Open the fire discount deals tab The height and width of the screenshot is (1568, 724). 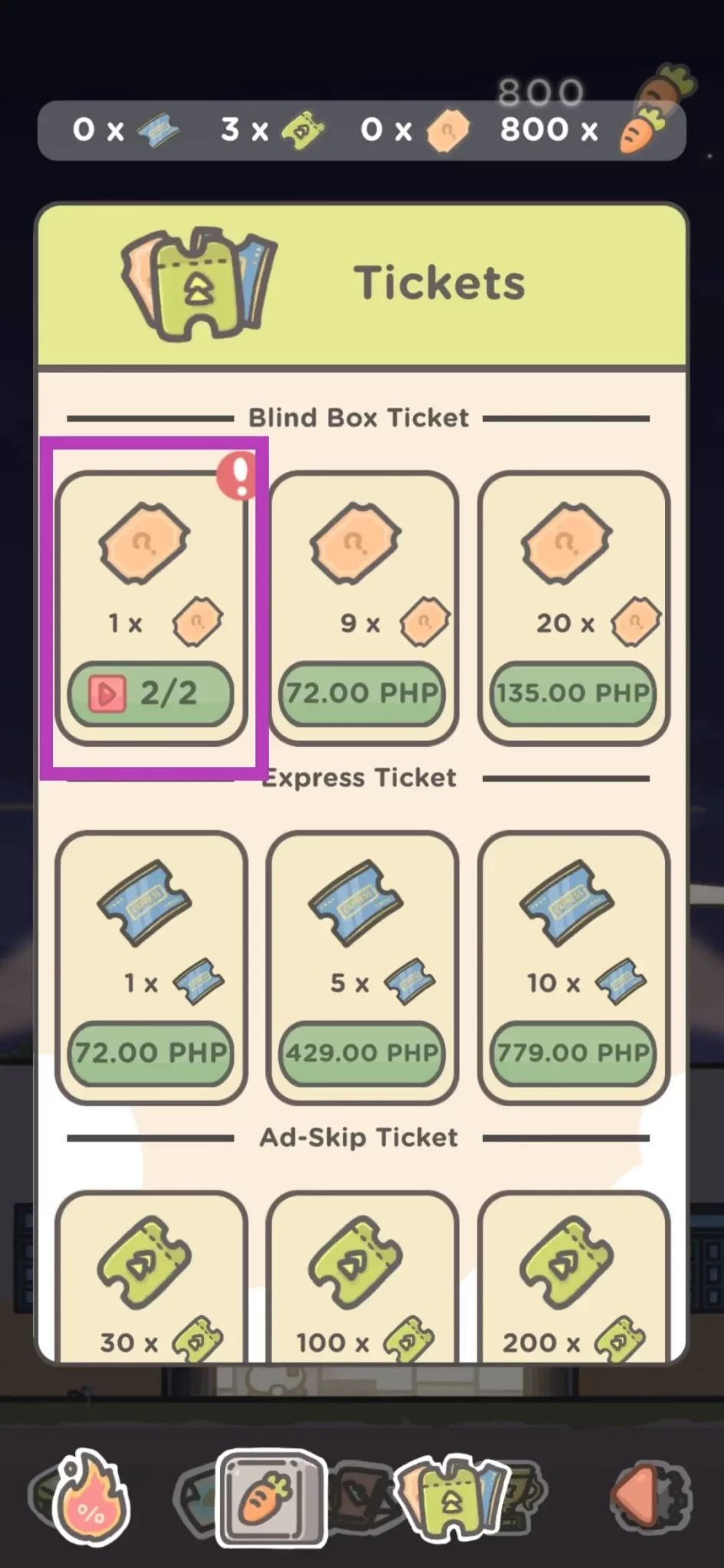tap(89, 1497)
